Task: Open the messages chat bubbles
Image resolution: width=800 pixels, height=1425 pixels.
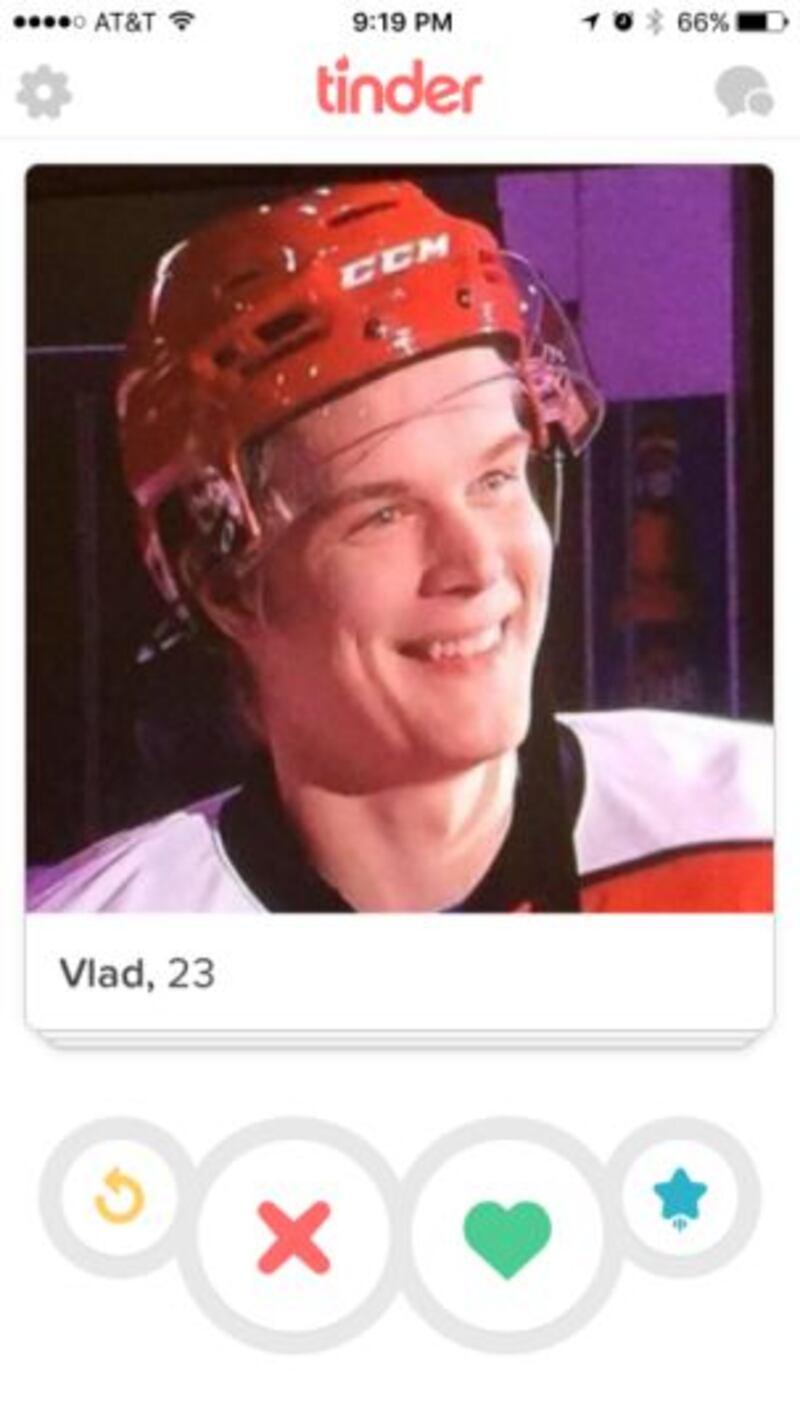Action: (x=744, y=93)
